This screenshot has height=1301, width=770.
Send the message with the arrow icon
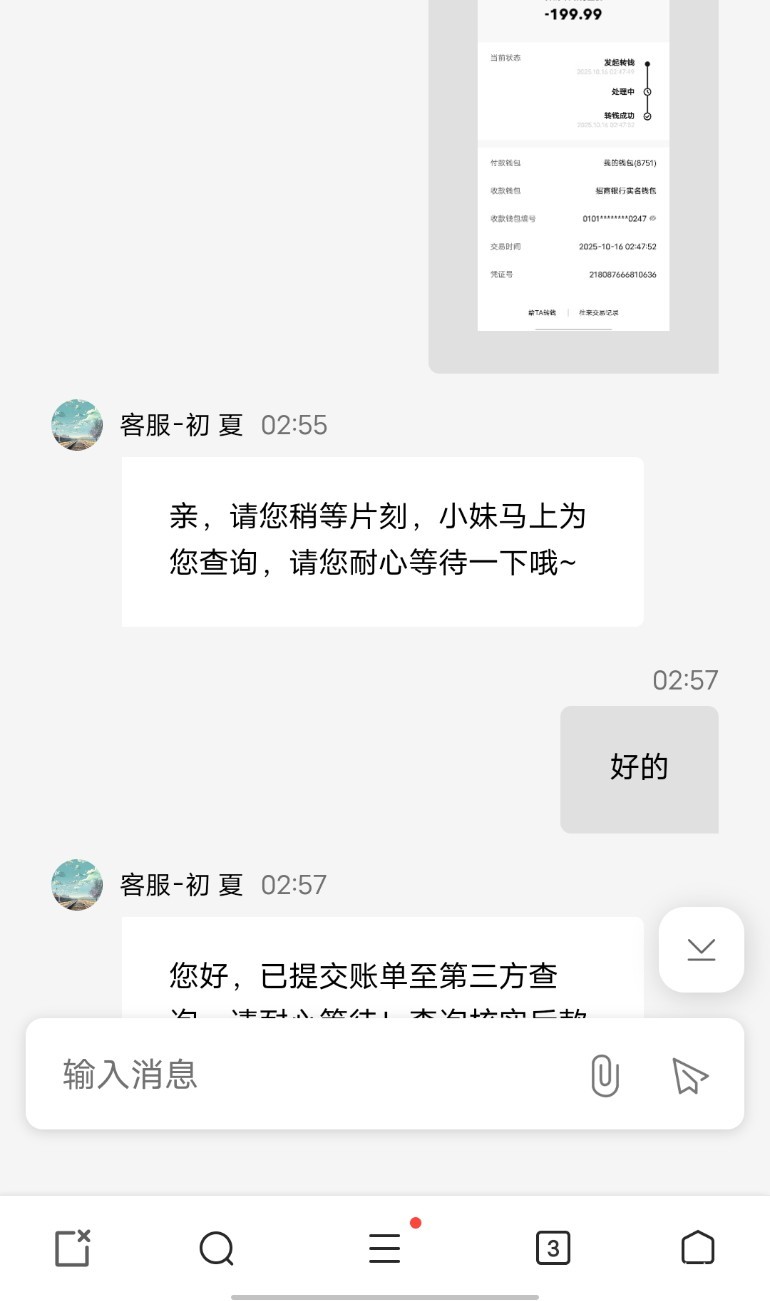coord(690,1075)
